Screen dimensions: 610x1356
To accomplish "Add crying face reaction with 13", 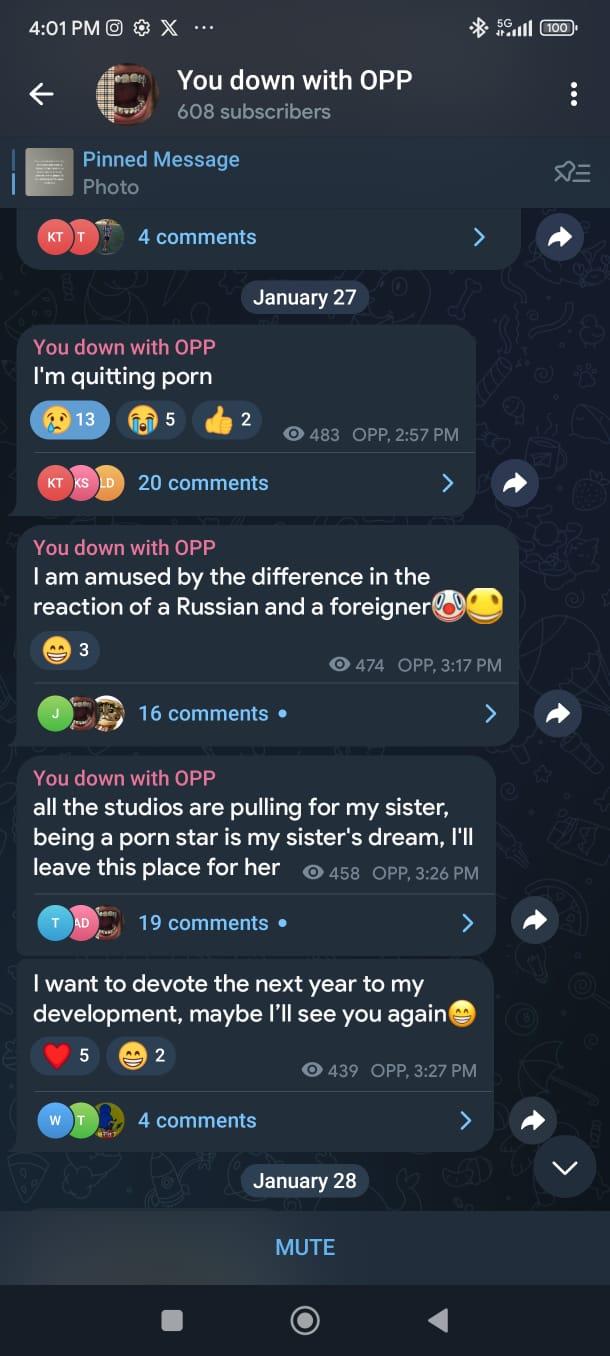I will coord(70,420).
